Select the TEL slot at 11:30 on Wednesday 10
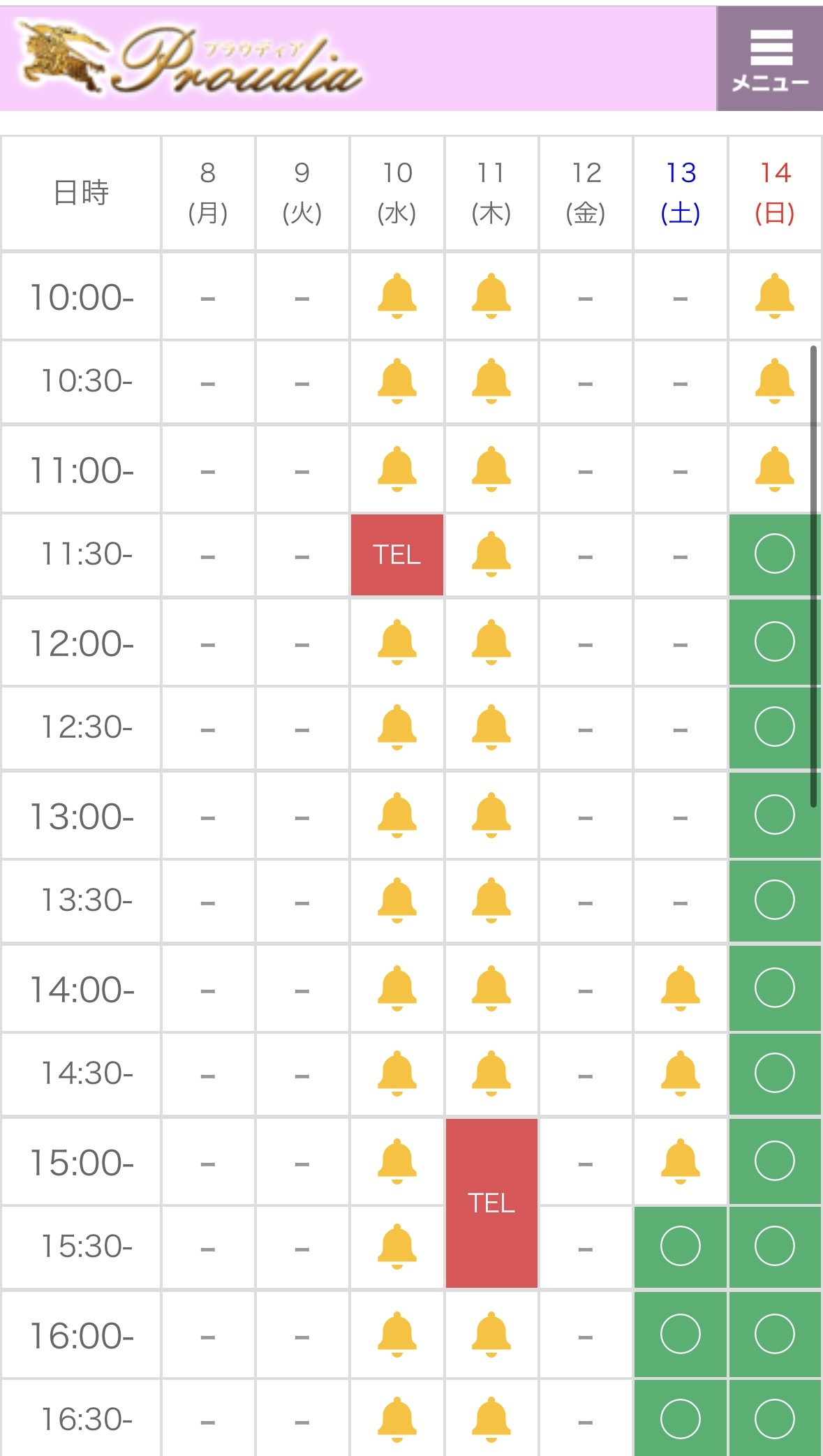Viewport: 823px width, 1456px height. pos(396,555)
